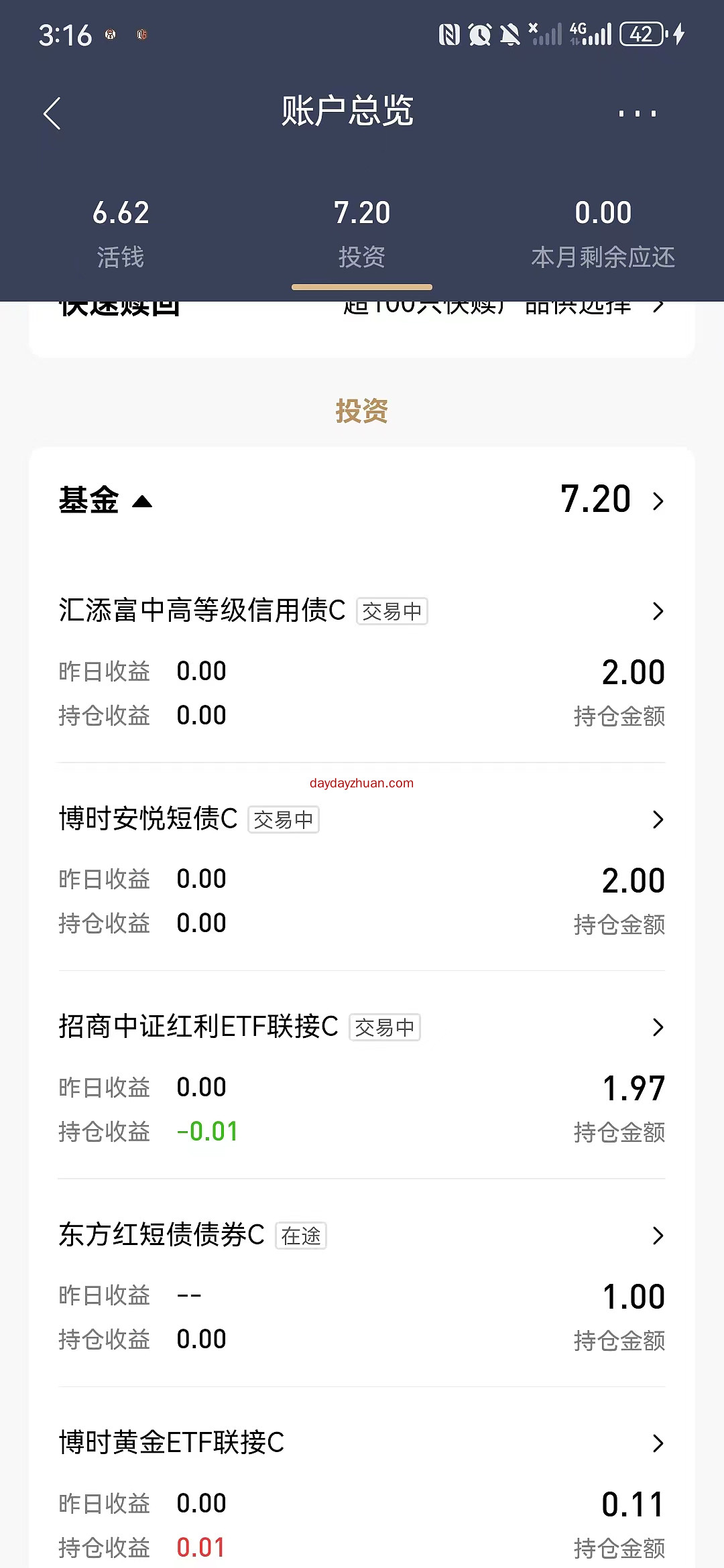Open 快速赎回 product list
Viewport: 724px width, 1568px height.
click(x=362, y=308)
